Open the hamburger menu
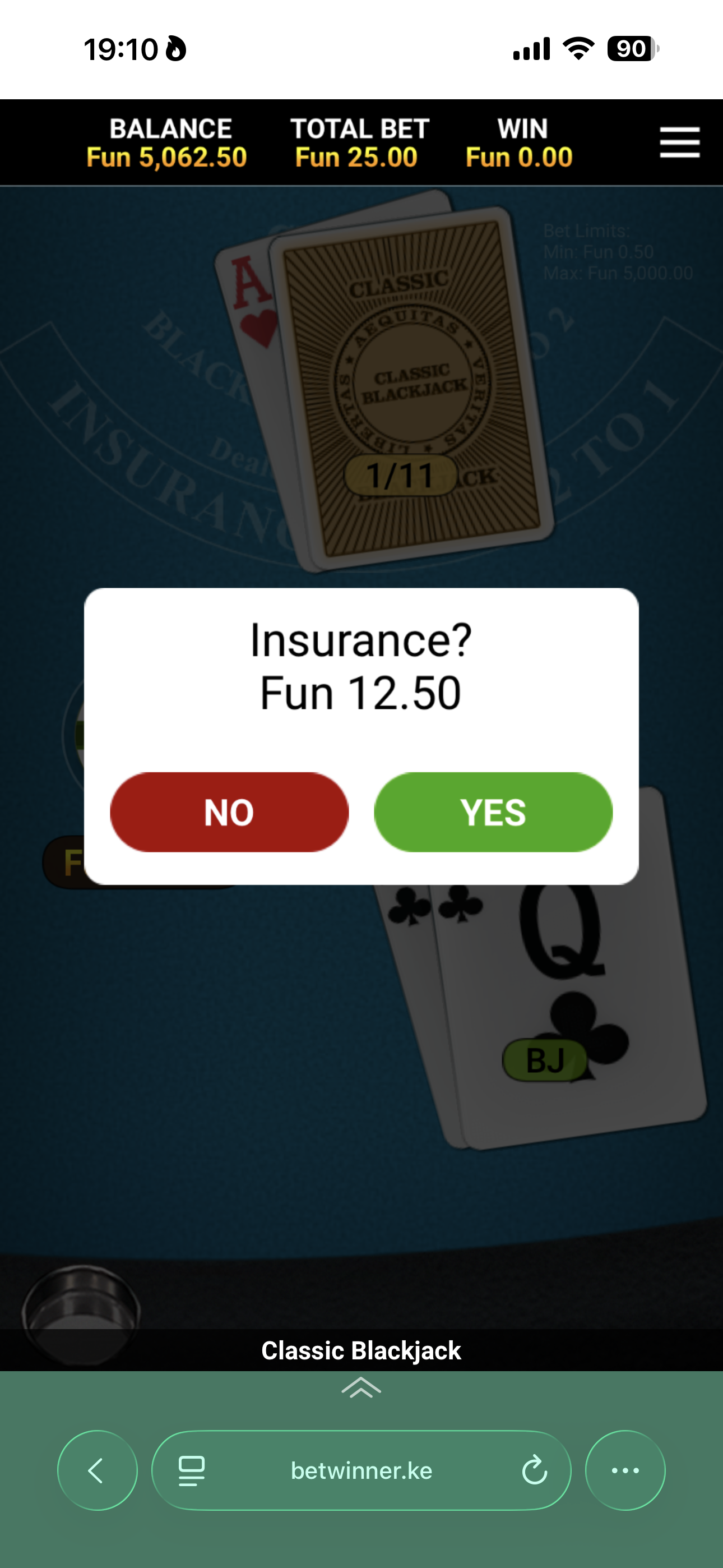This screenshot has height=1568, width=723. 679,142
